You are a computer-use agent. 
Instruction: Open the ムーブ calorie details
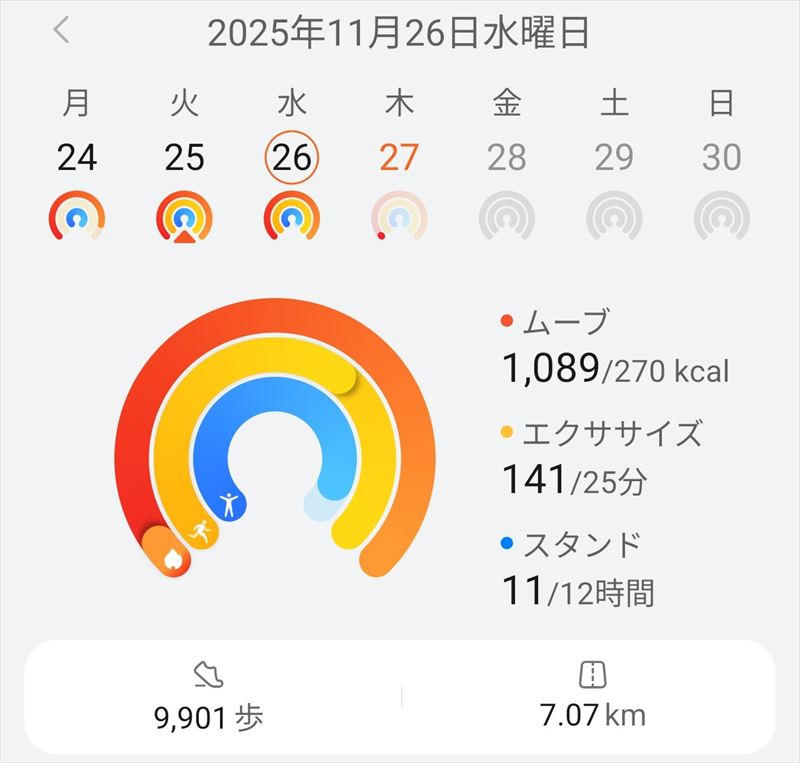613,349
